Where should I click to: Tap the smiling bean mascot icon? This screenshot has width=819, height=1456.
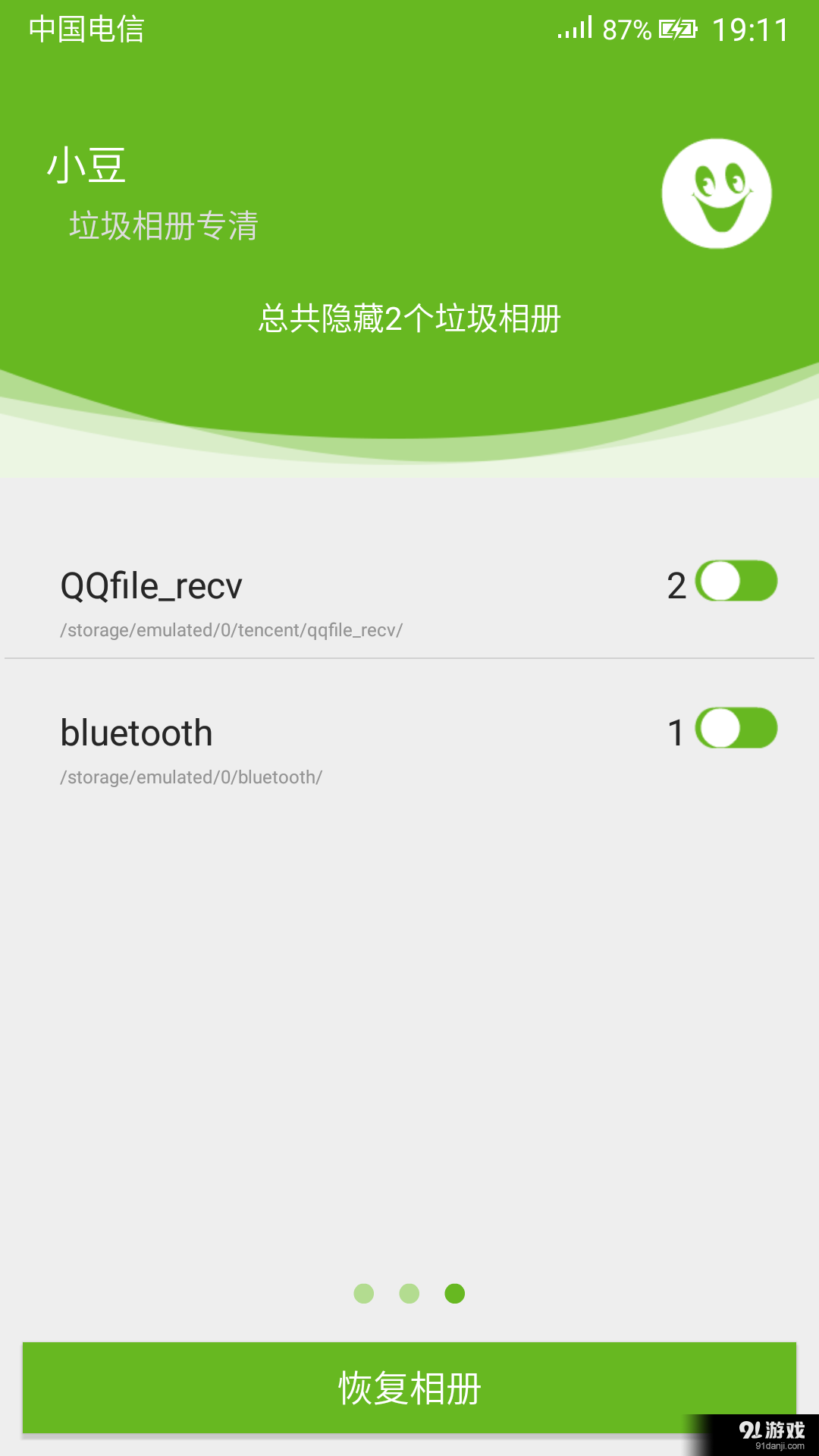pyautogui.click(x=717, y=193)
